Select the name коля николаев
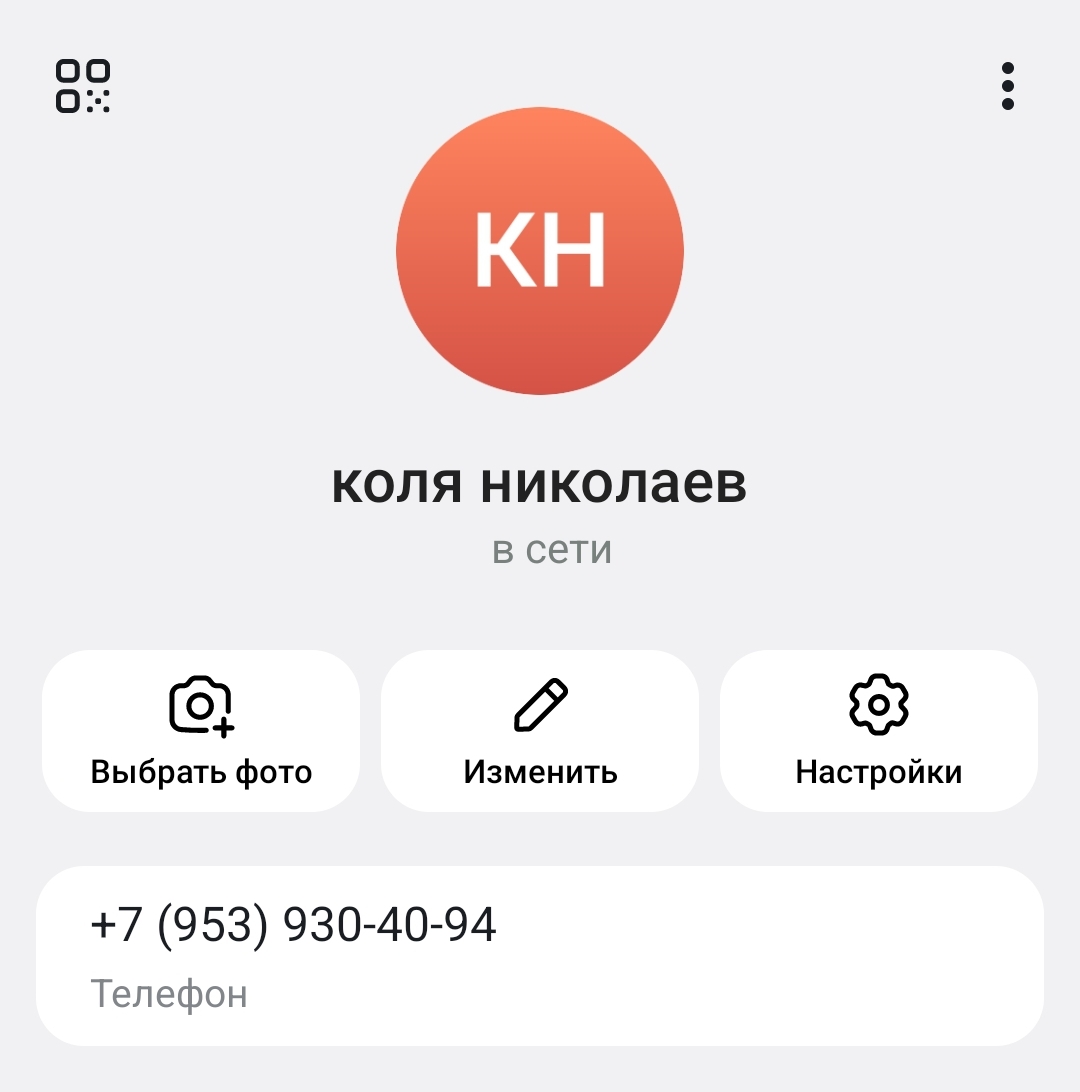Screen dimensions: 1080x1092 tap(540, 482)
